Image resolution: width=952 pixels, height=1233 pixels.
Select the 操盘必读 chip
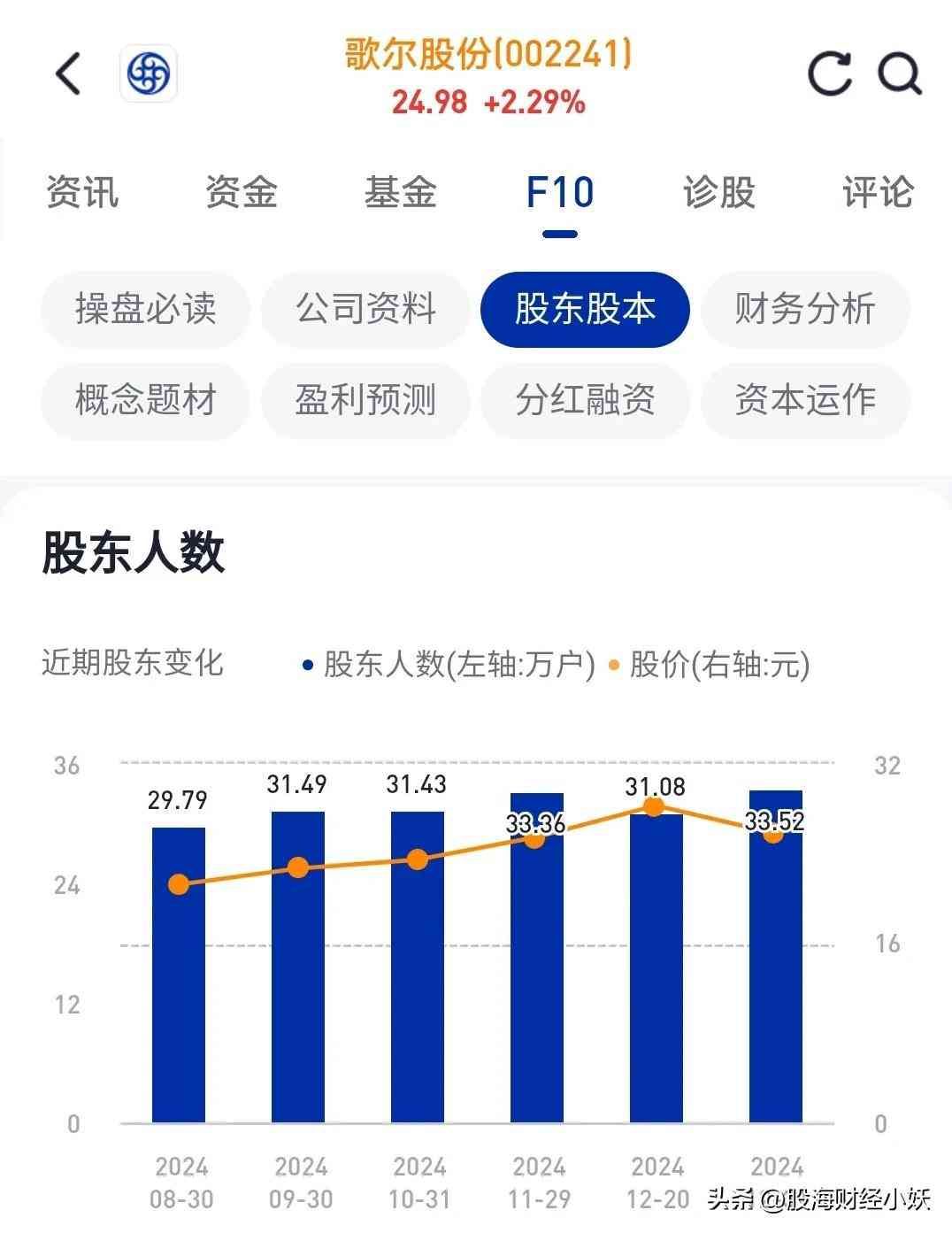point(146,309)
